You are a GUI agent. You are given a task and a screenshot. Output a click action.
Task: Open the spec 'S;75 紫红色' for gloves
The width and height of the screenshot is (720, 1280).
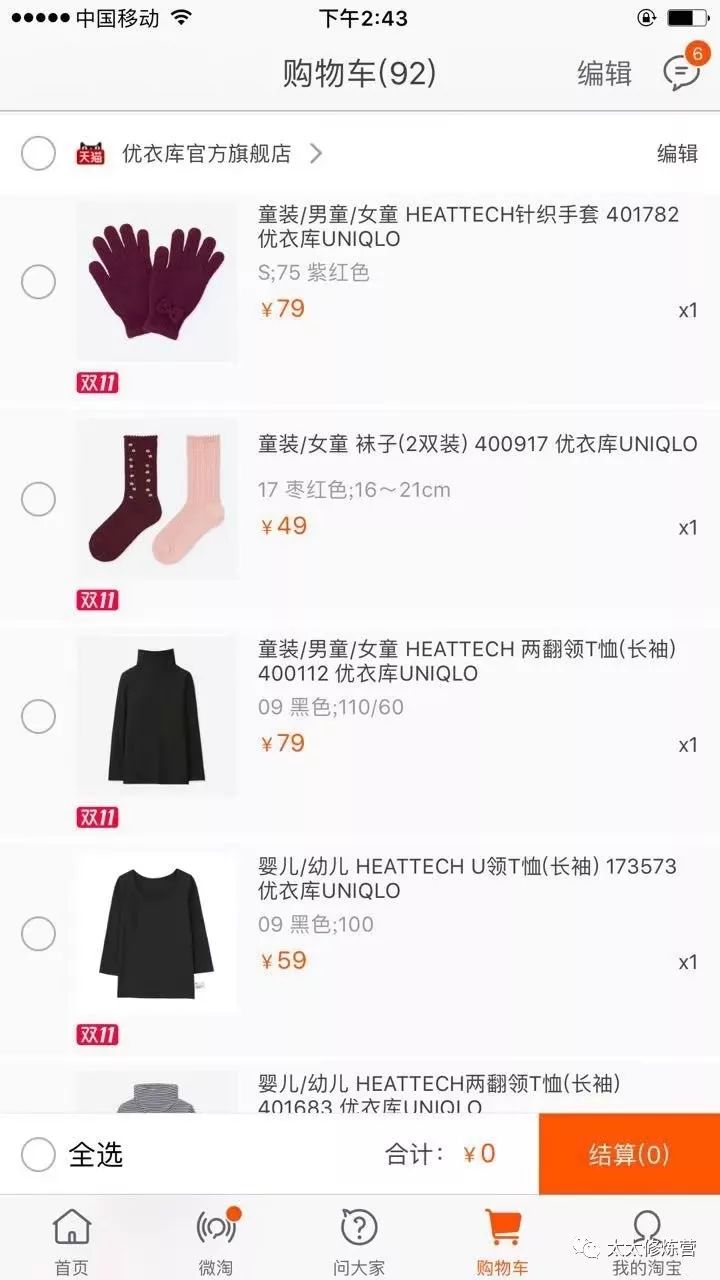(x=314, y=272)
